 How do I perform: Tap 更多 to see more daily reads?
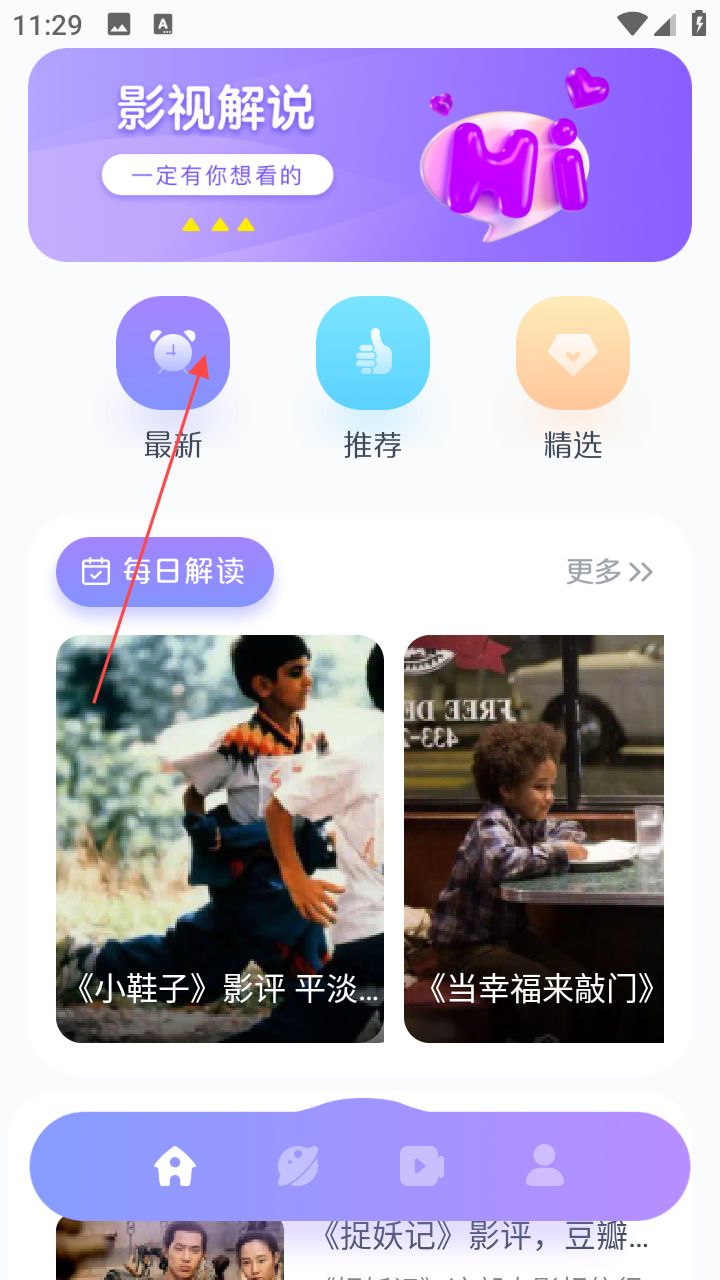click(609, 571)
